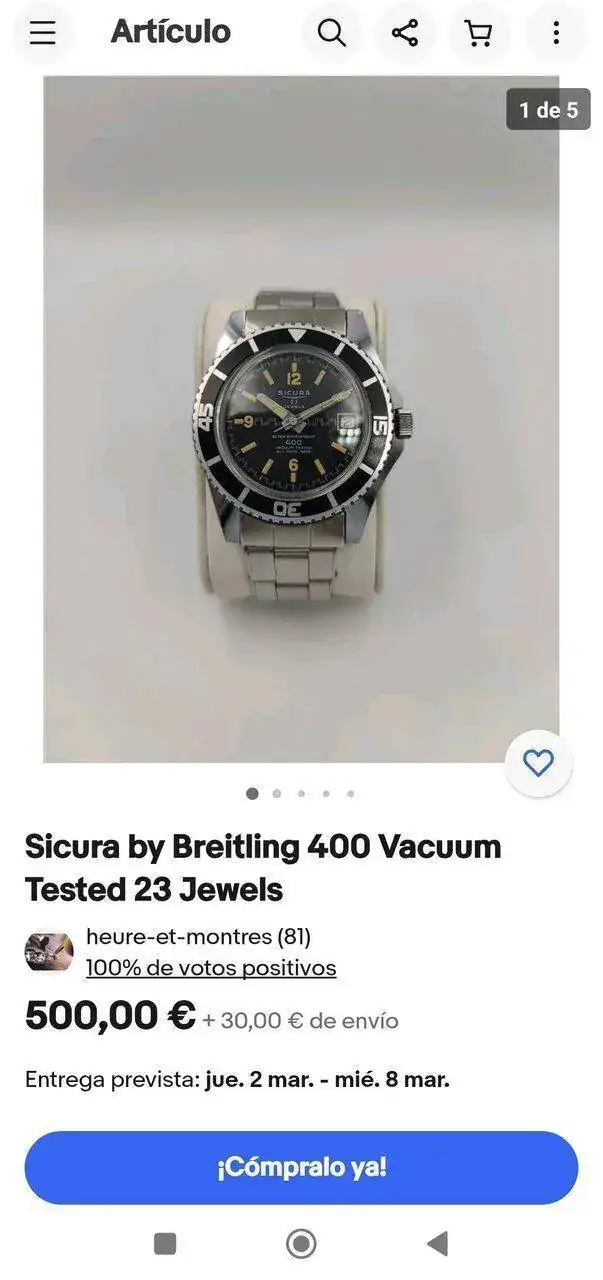Open the search icon

pyautogui.click(x=331, y=33)
